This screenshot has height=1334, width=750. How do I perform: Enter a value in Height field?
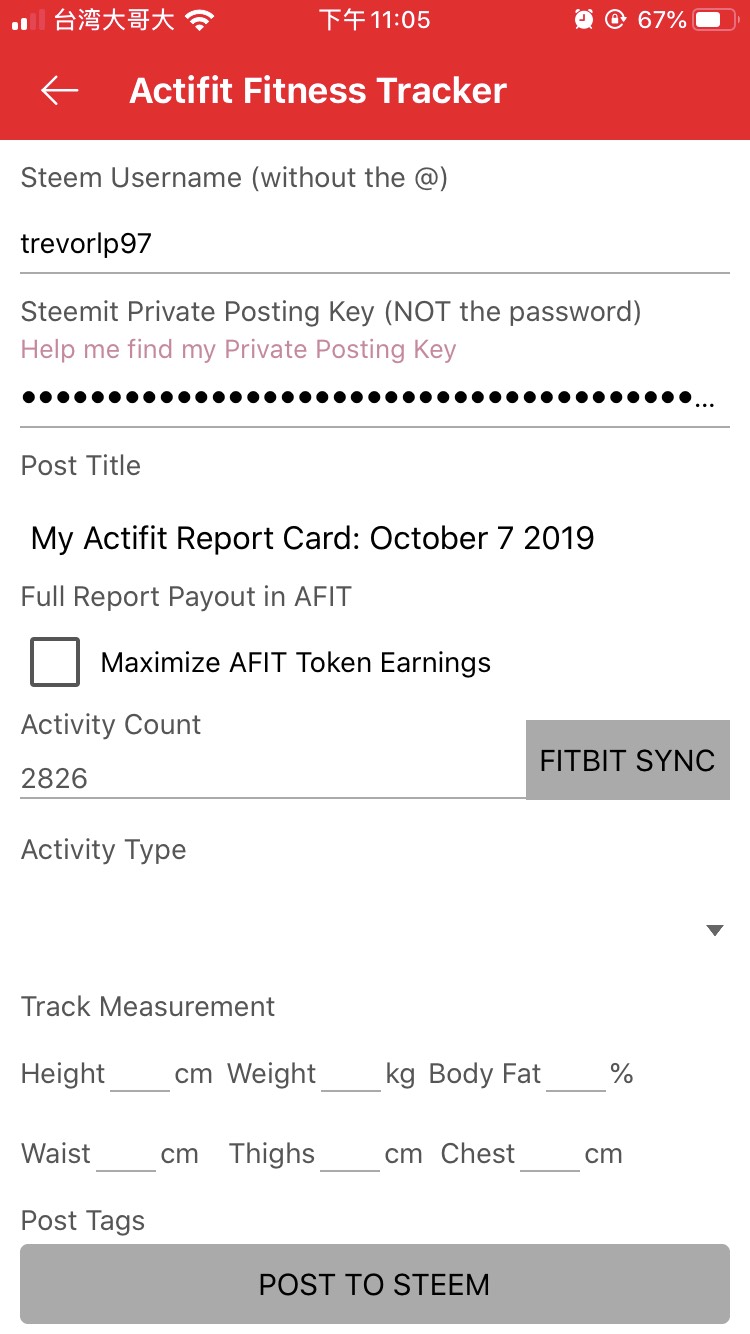click(140, 1075)
